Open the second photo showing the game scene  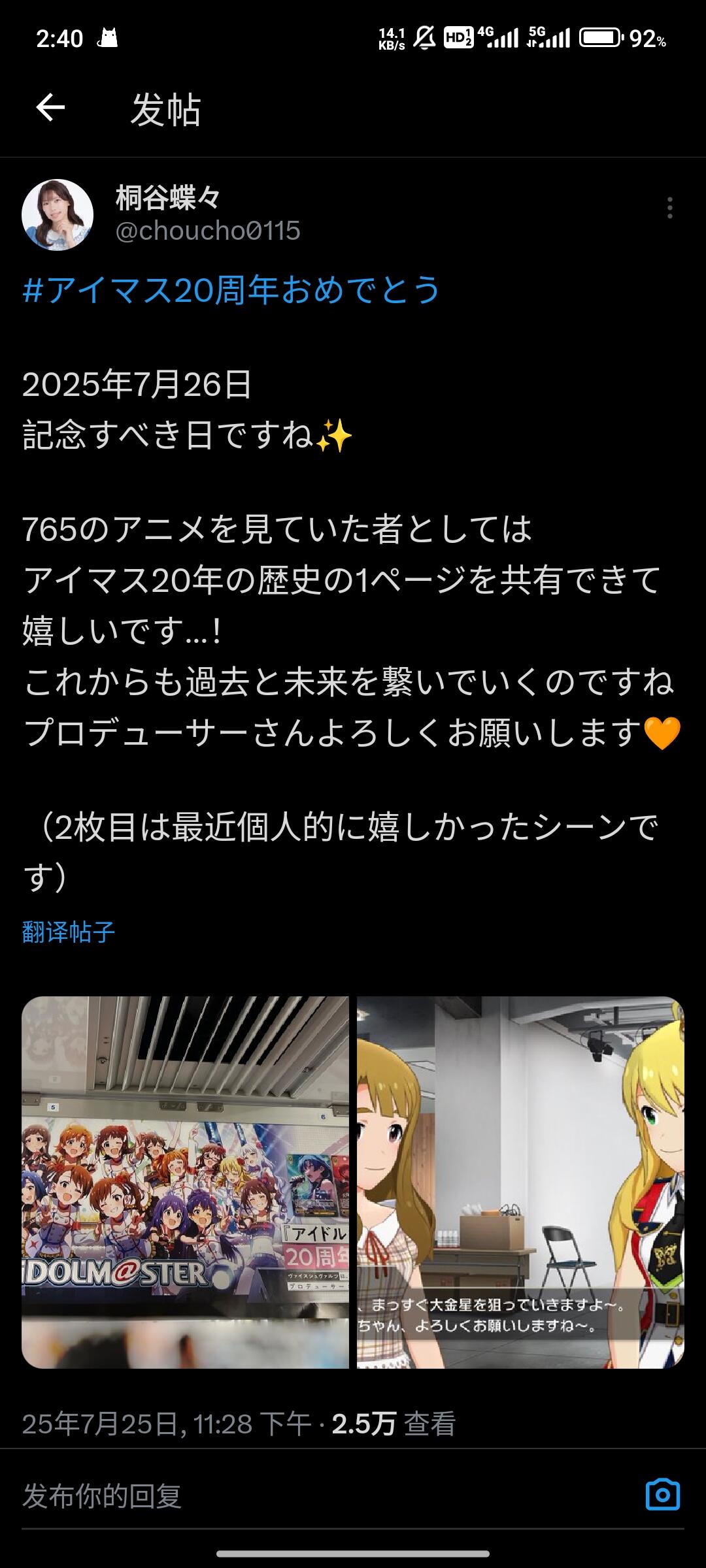(520, 1182)
